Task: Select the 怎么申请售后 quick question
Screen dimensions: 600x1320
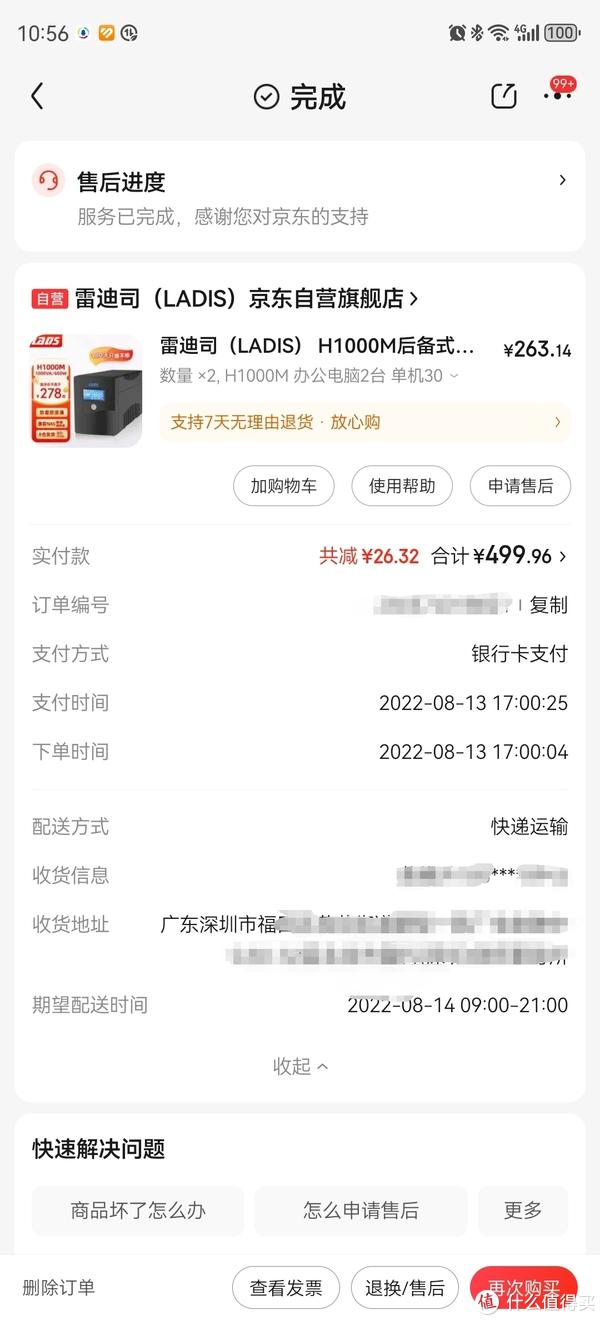Action: pos(361,1210)
